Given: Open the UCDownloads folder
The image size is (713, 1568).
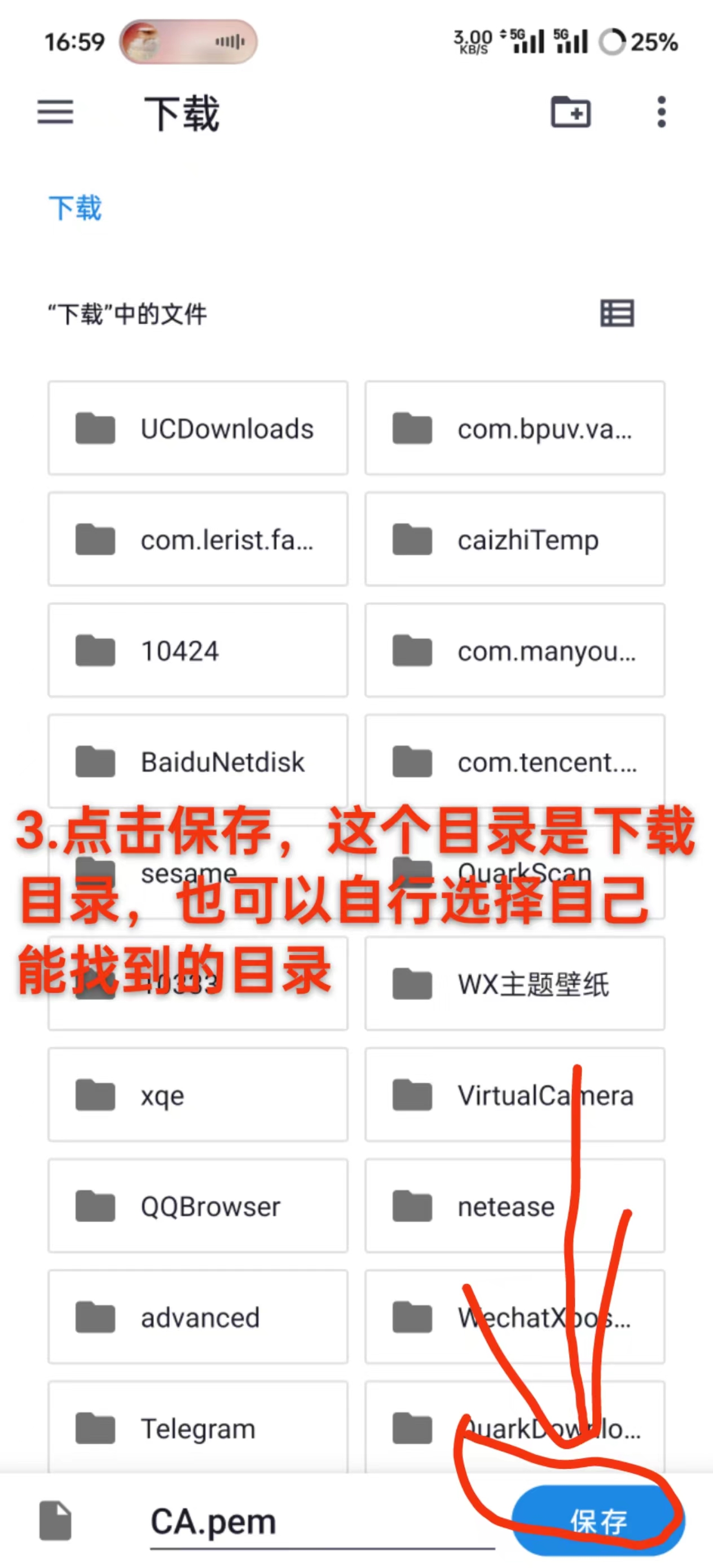Looking at the screenshot, I should (198, 429).
